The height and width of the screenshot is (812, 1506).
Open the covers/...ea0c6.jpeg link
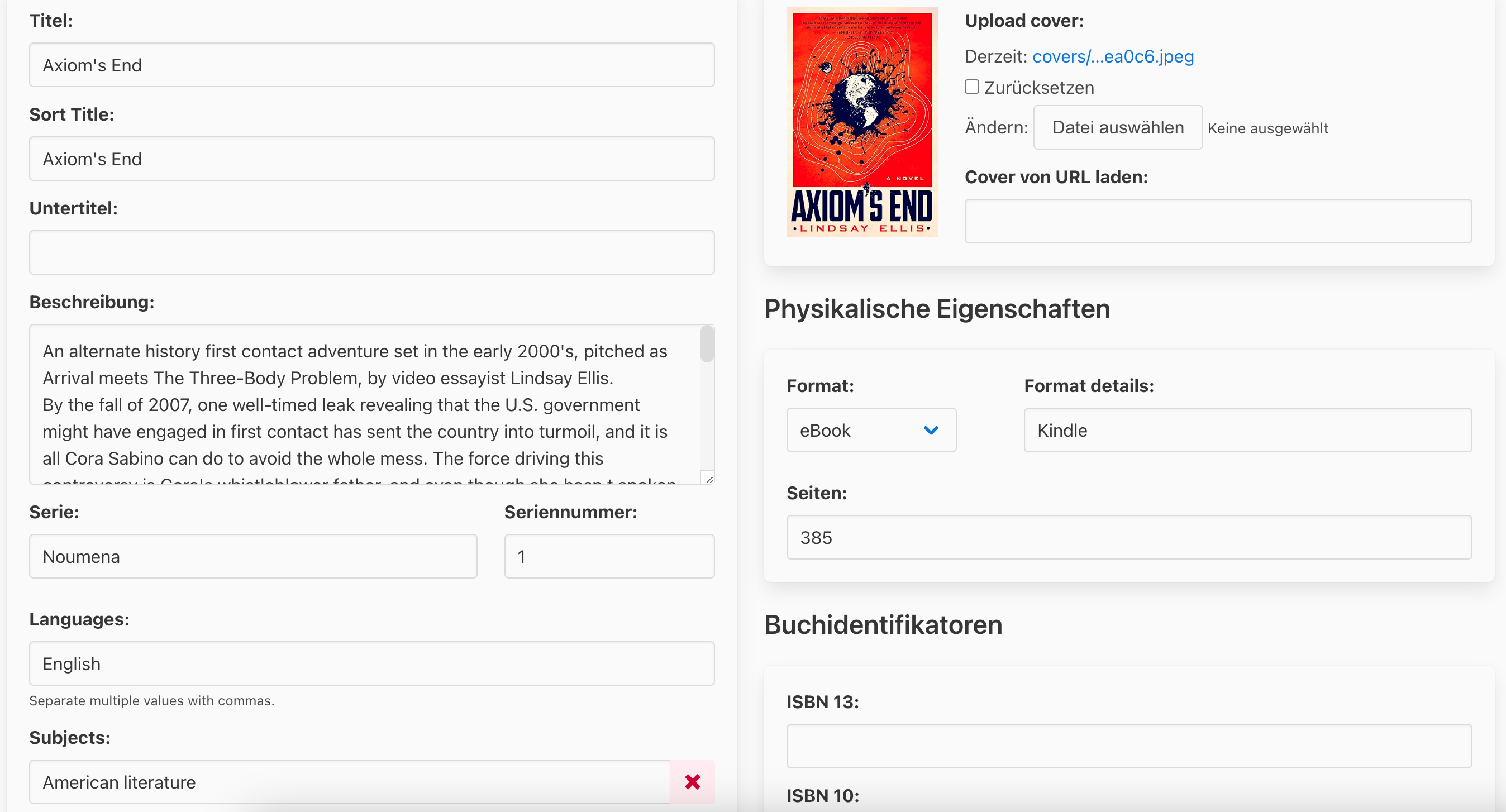pyautogui.click(x=1113, y=56)
